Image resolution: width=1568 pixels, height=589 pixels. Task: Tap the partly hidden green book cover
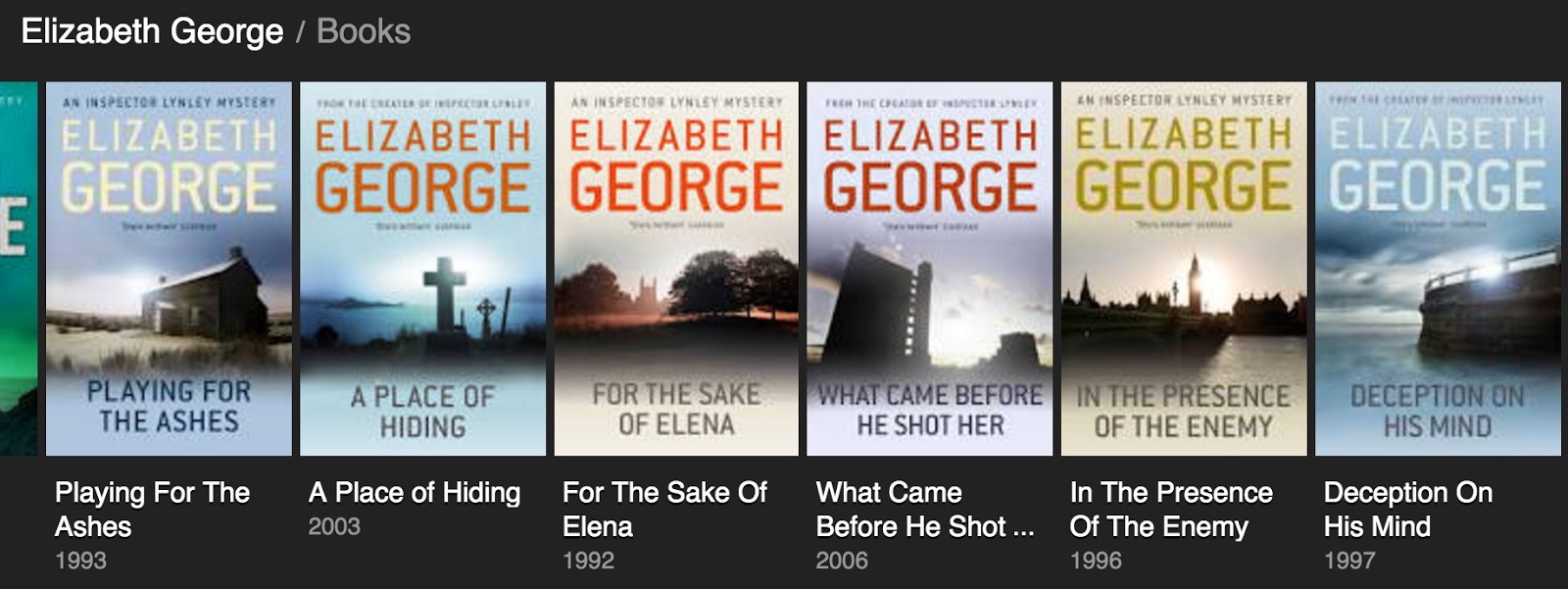[18, 269]
